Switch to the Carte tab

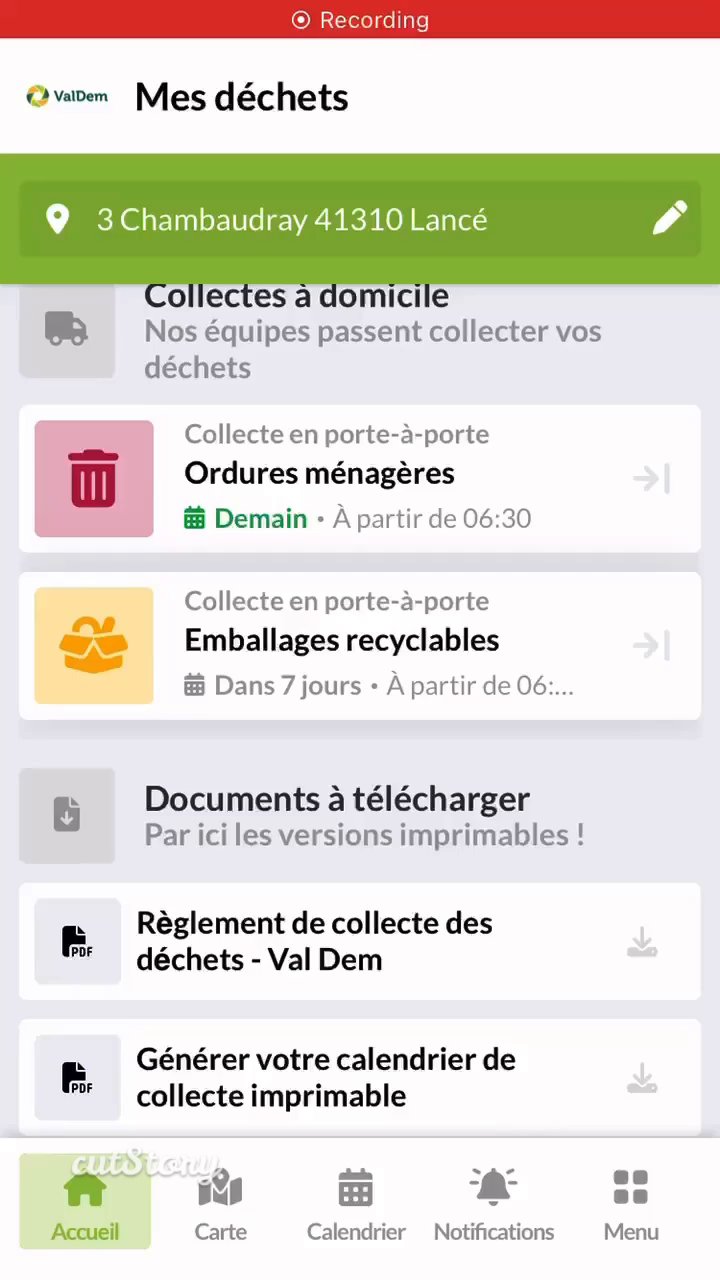[220, 1202]
